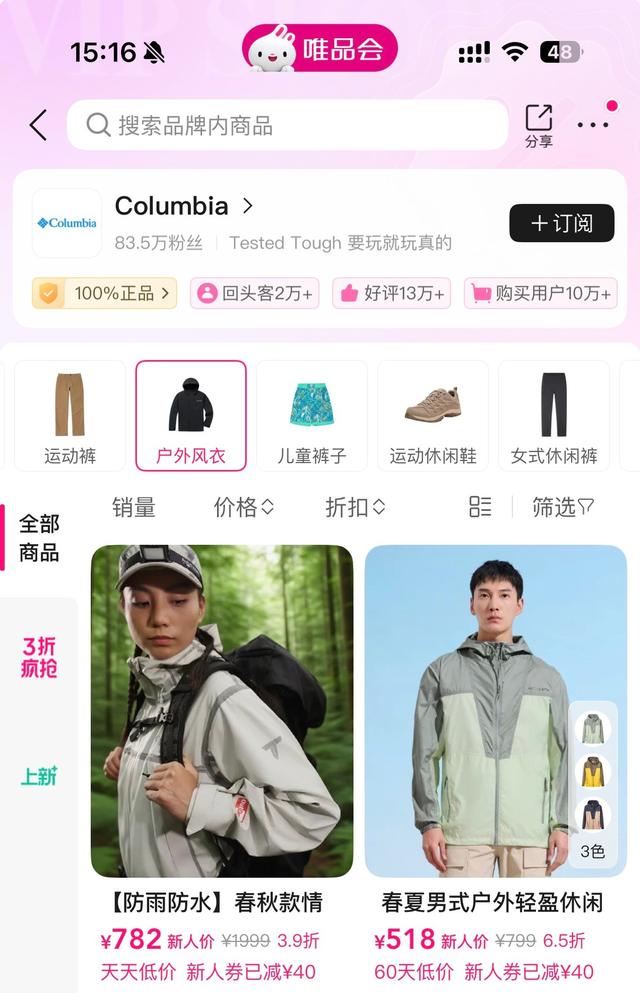The width and height of the screenshot is (640, 993).
Task: Switch to the 上新 side tab
Action: (x=39, y=776)
